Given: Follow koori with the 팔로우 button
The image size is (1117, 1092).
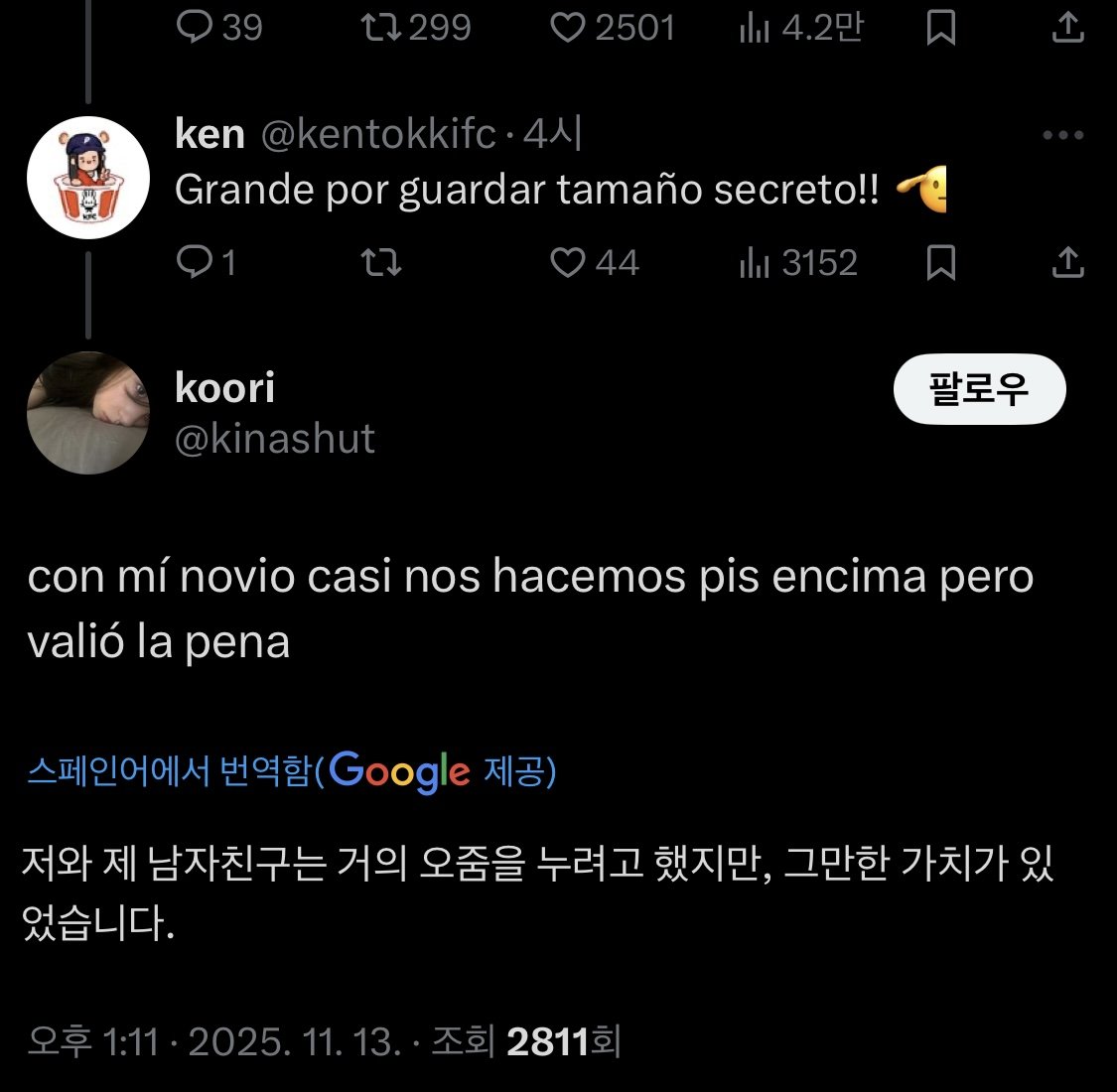Looking at the screenshot, I should tap(979, 389).
